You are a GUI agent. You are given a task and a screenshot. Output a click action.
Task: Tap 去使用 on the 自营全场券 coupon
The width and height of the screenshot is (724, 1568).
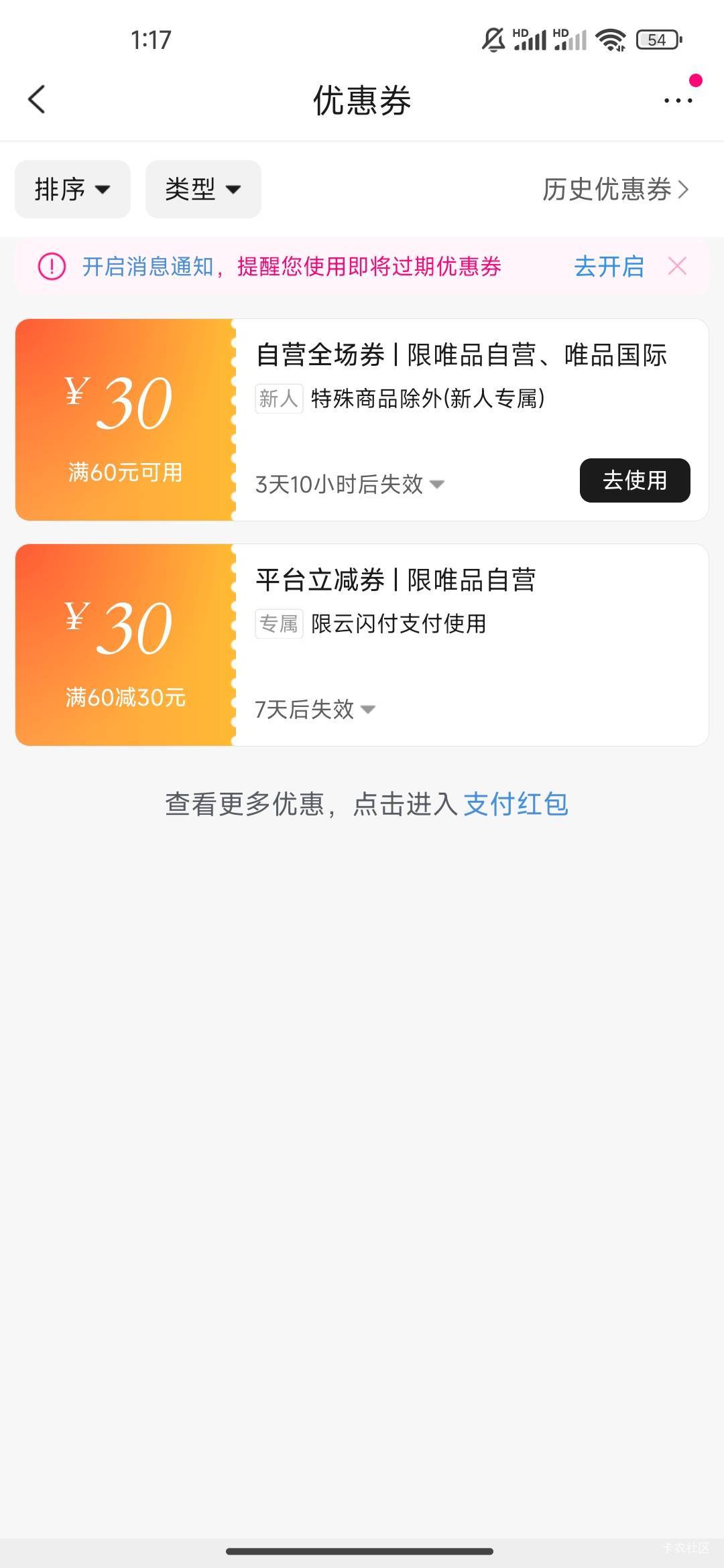(x=634, y=480)
